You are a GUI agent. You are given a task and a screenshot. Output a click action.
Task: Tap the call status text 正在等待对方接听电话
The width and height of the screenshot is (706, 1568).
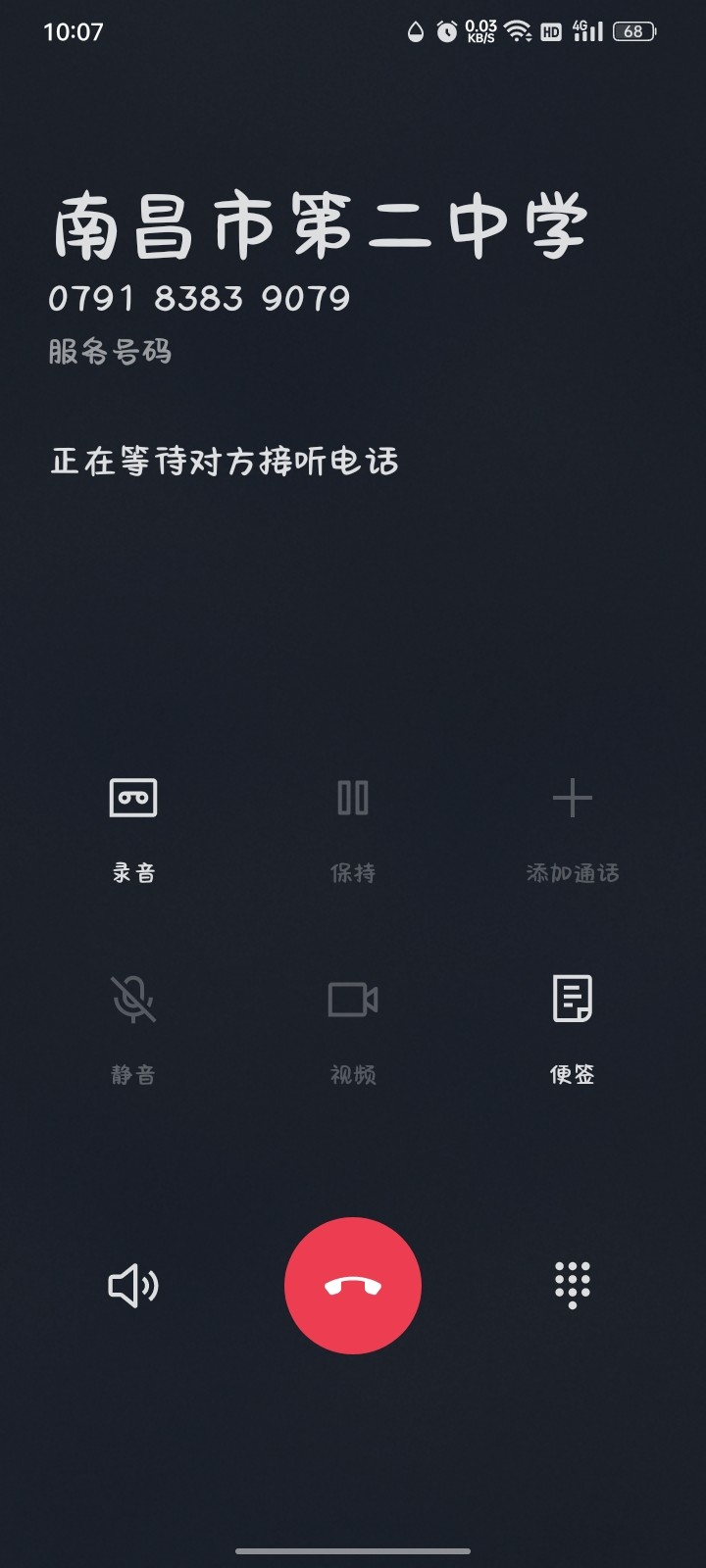coord(226,461)
